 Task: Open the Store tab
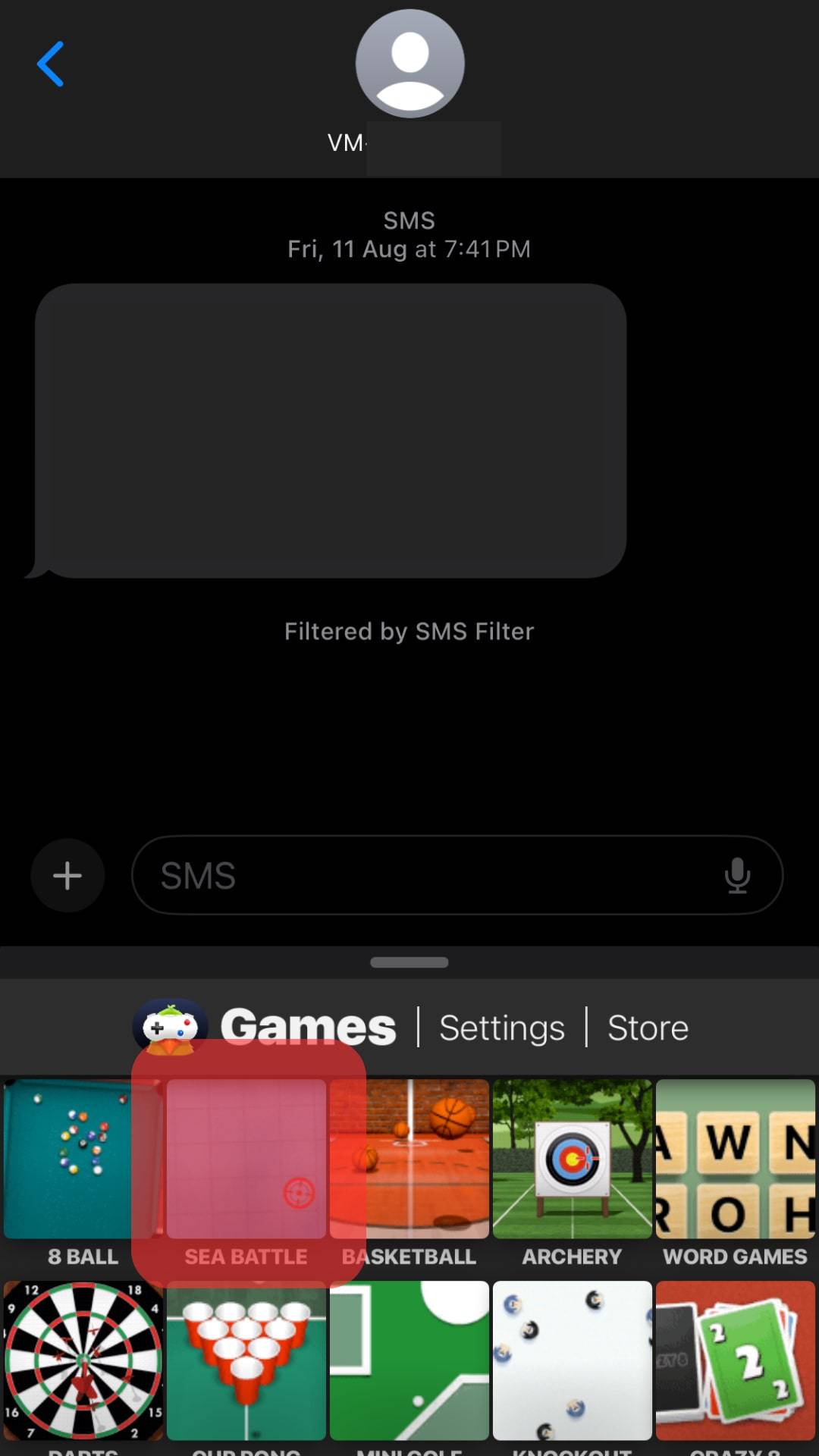pos(648,1028)
